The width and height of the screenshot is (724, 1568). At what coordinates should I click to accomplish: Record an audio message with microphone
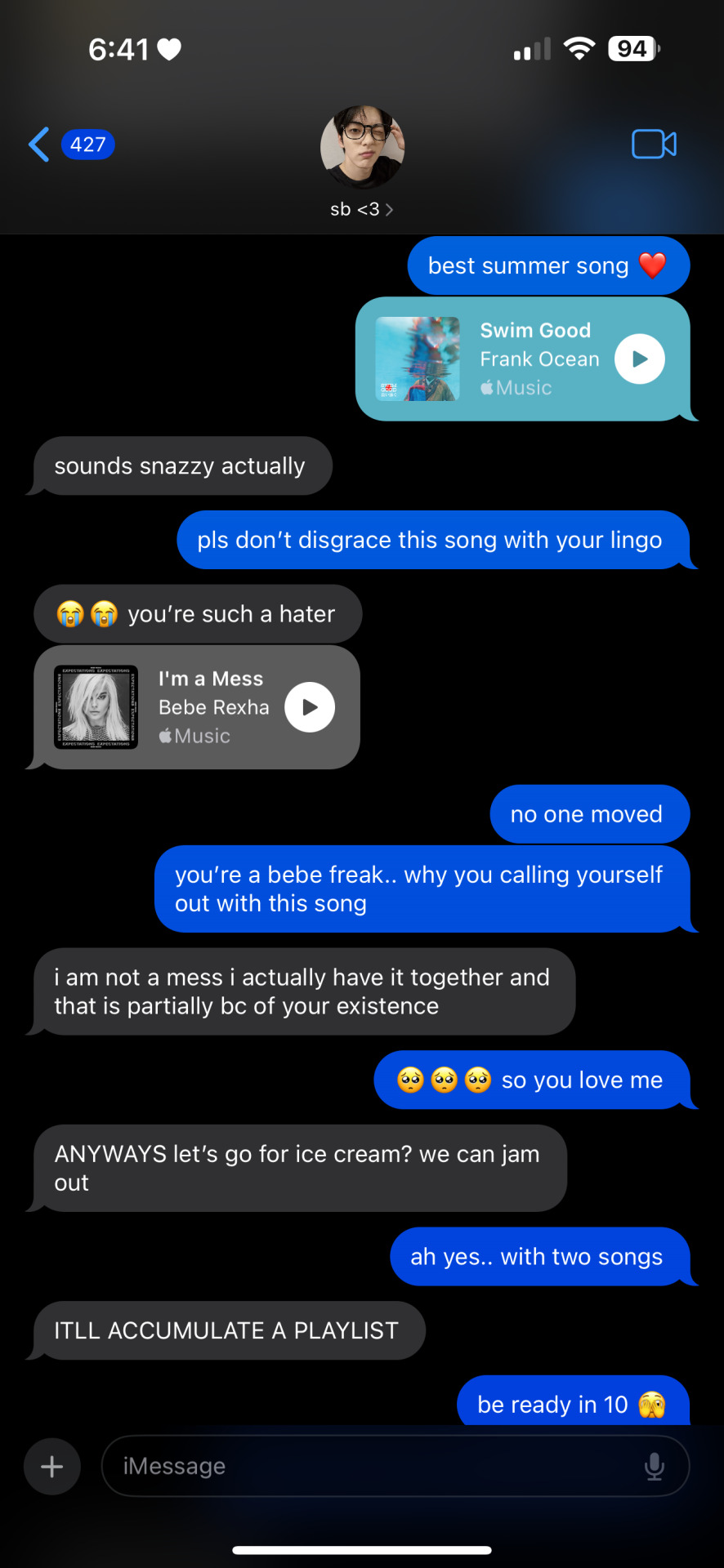point(654,1466)
